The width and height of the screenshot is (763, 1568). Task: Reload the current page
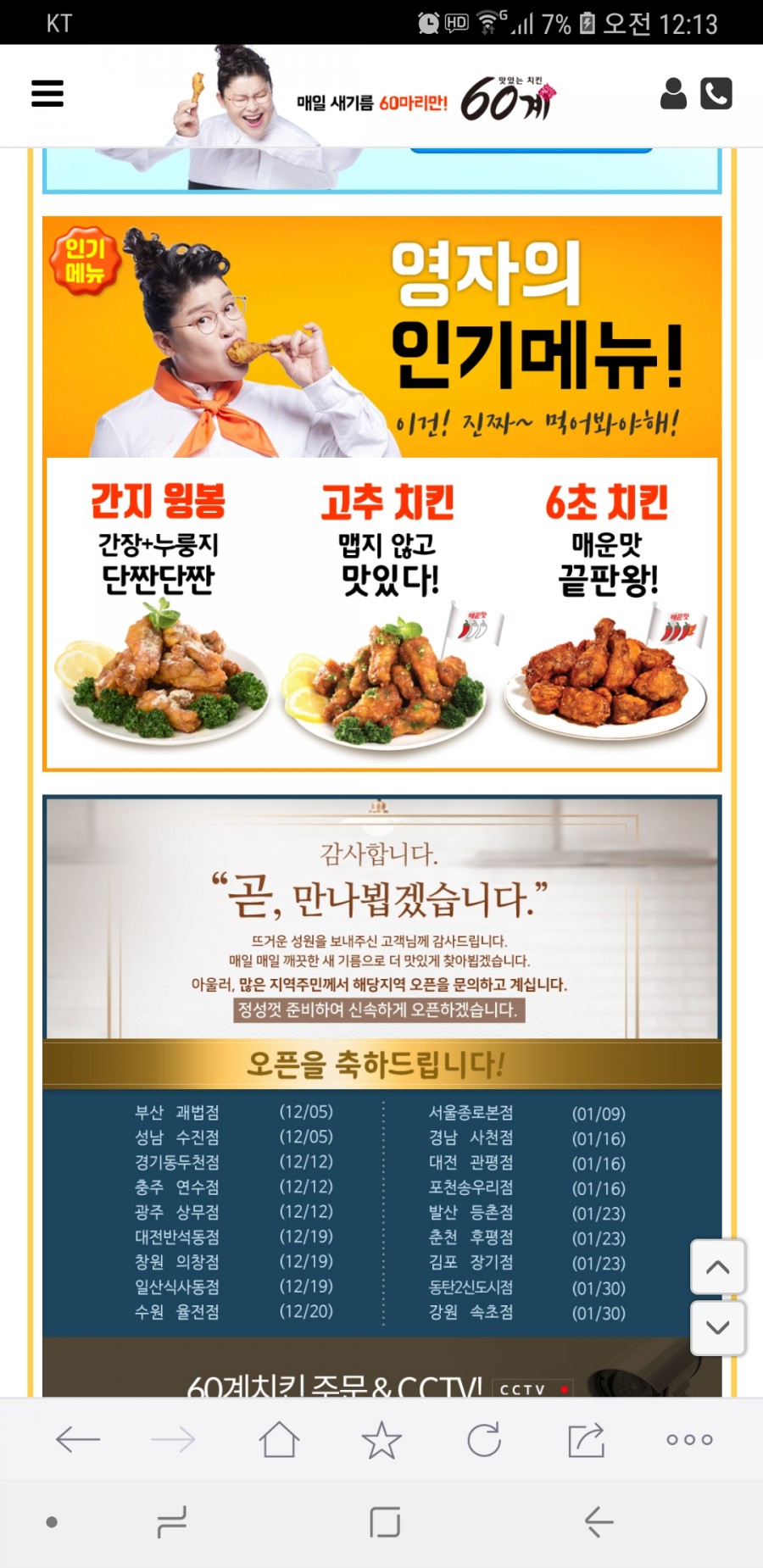click(x=484, y=1439)
